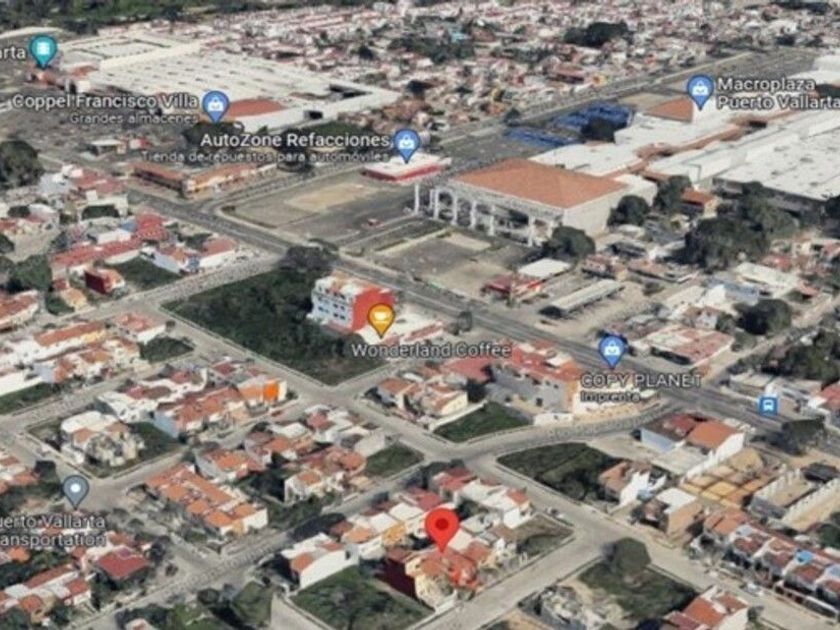Tap the red dropped location pin
Screen dimensions: 840x630
click(442, 529)
